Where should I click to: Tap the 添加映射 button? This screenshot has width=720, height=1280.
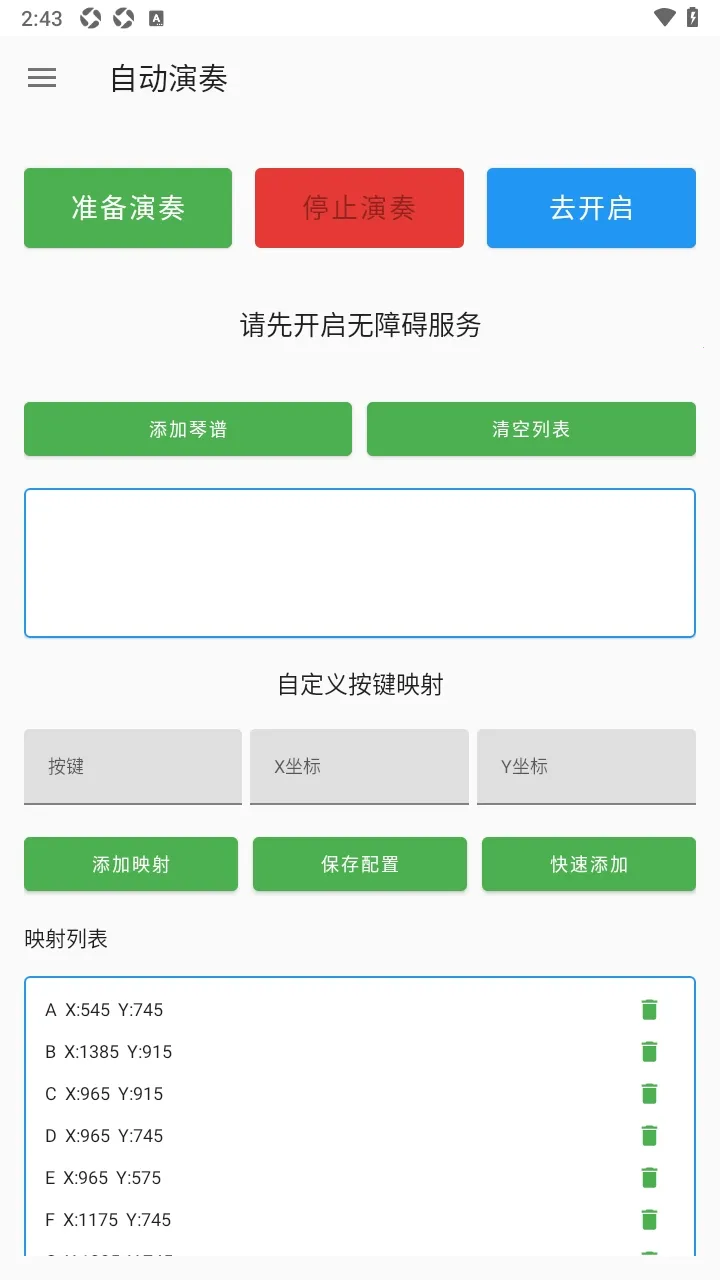131,864
